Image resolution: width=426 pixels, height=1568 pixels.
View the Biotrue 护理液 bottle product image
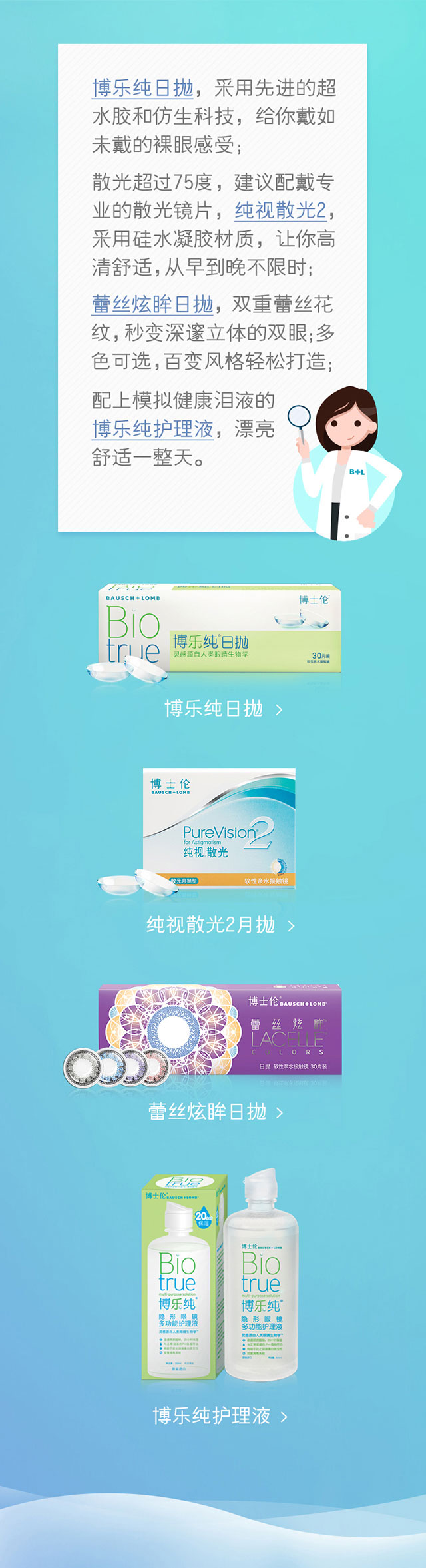(x=220, y=1279)
